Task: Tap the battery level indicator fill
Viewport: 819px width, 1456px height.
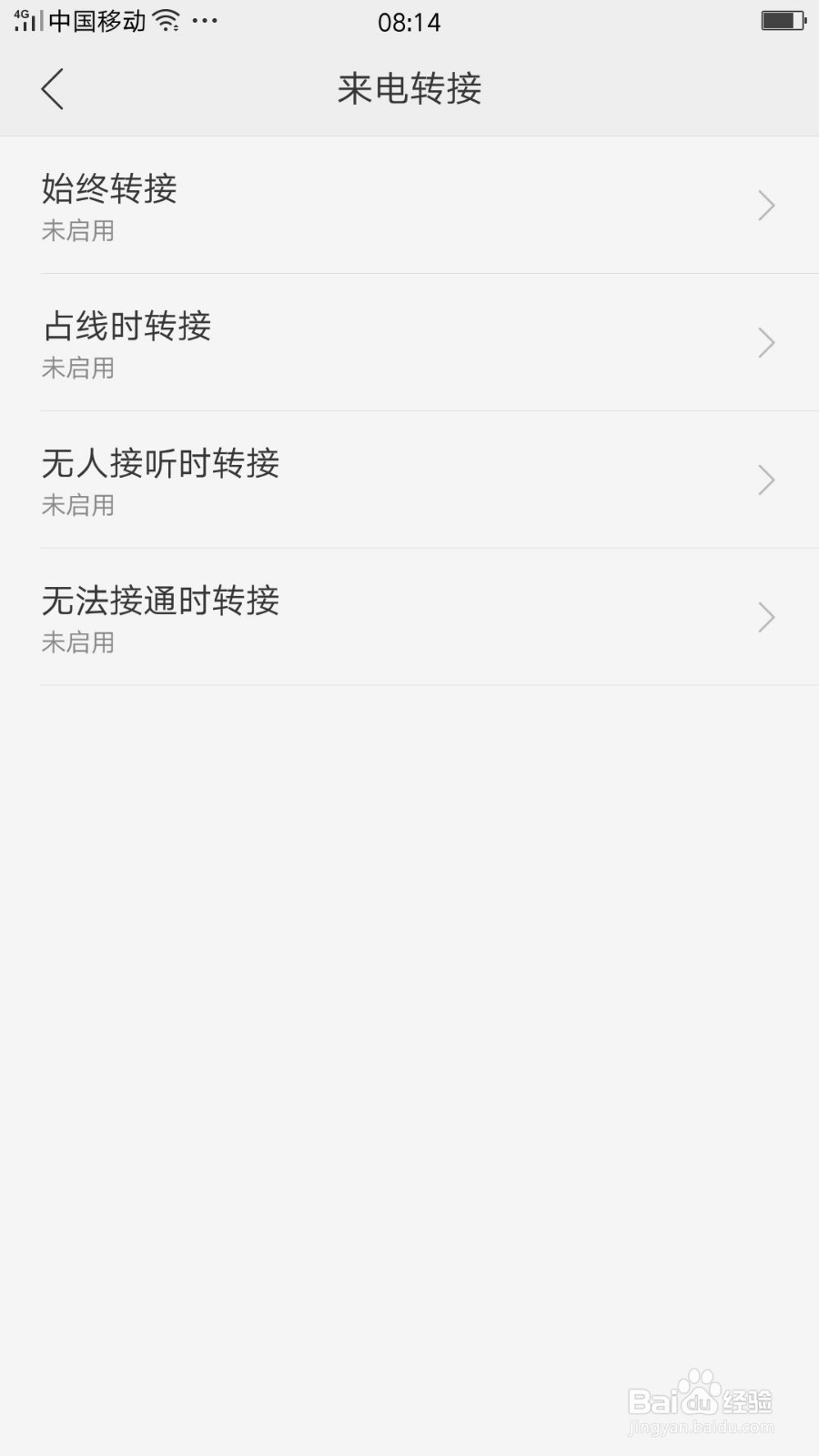Action: click(x=778, y=20)
